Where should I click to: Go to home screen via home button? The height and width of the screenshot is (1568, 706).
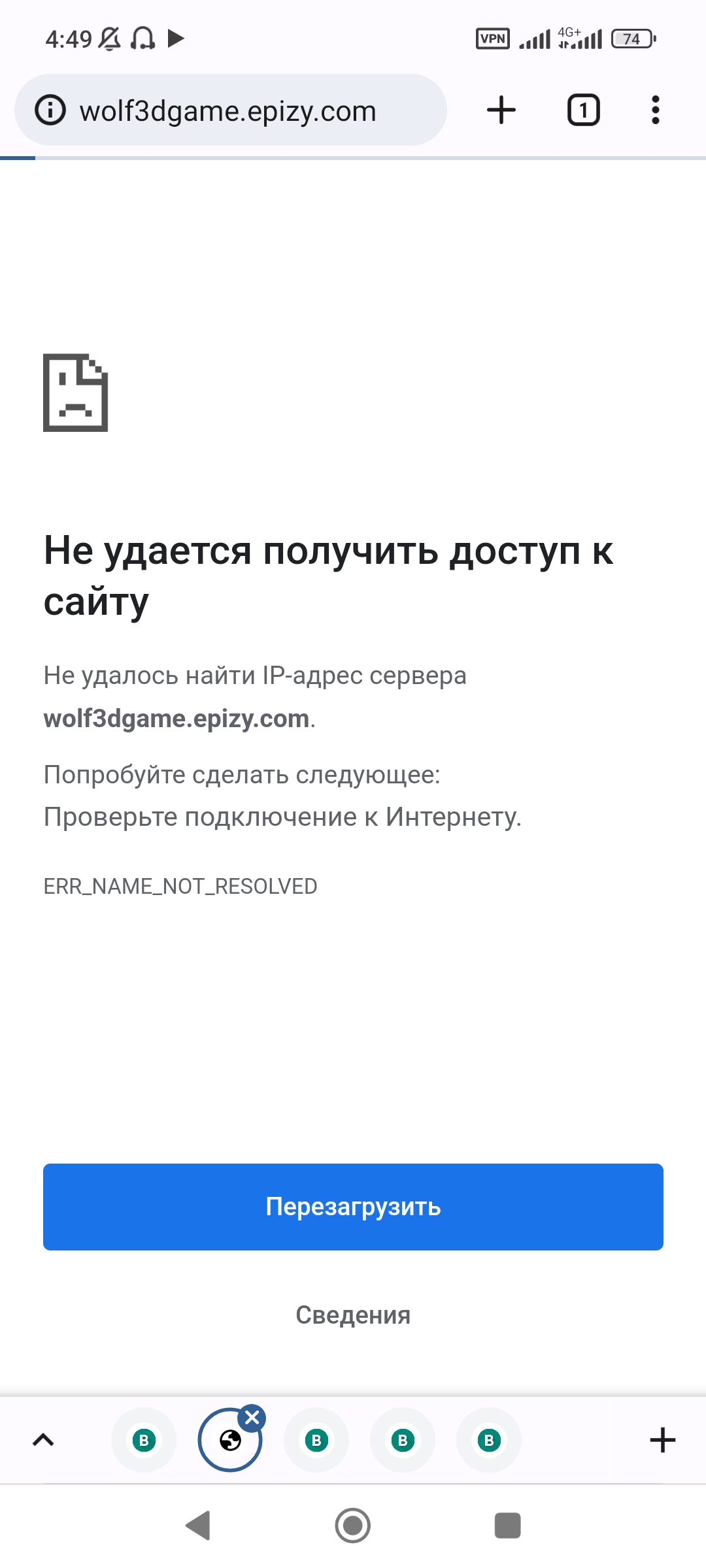pos(353,1526)
